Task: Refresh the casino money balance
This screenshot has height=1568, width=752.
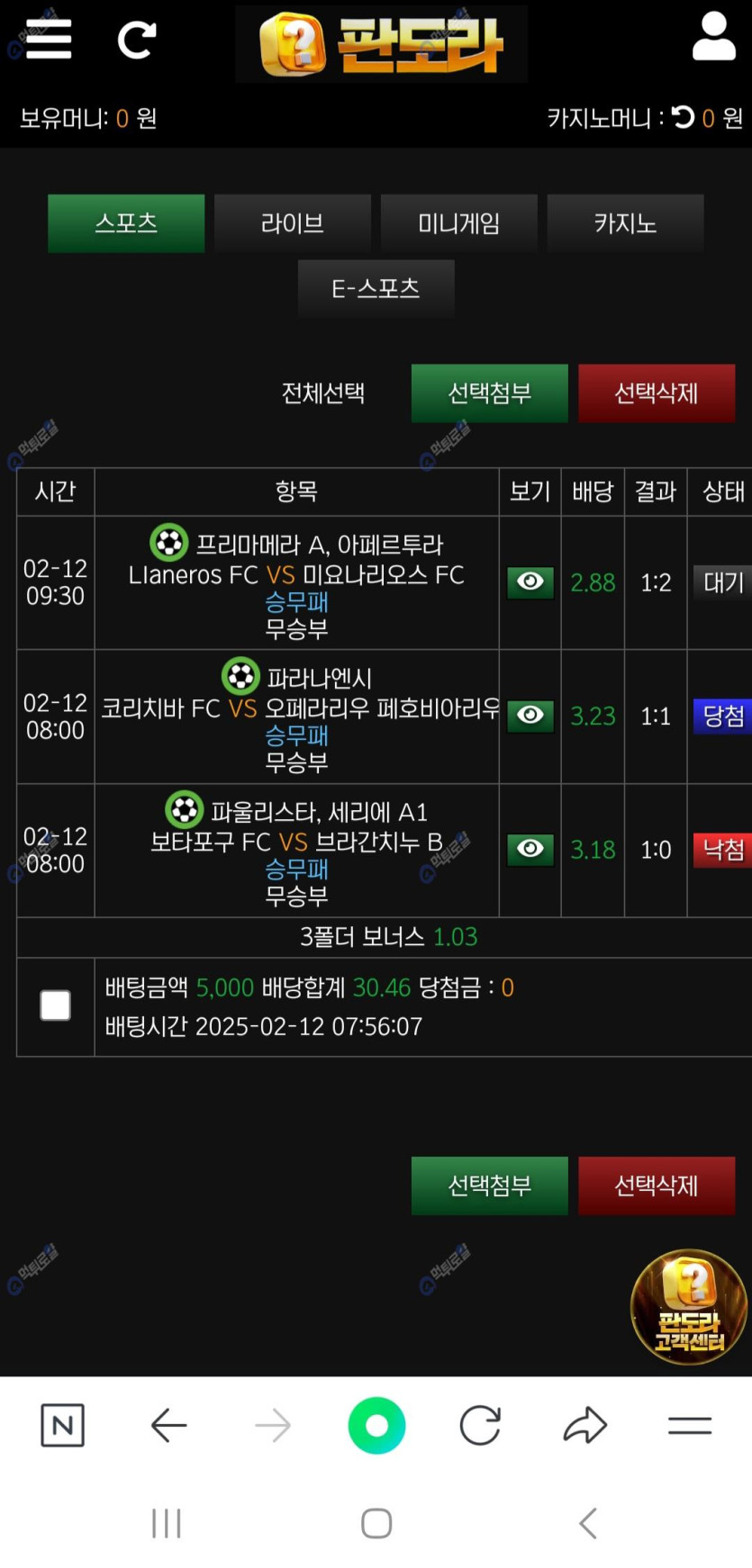Action: [684, 117]
